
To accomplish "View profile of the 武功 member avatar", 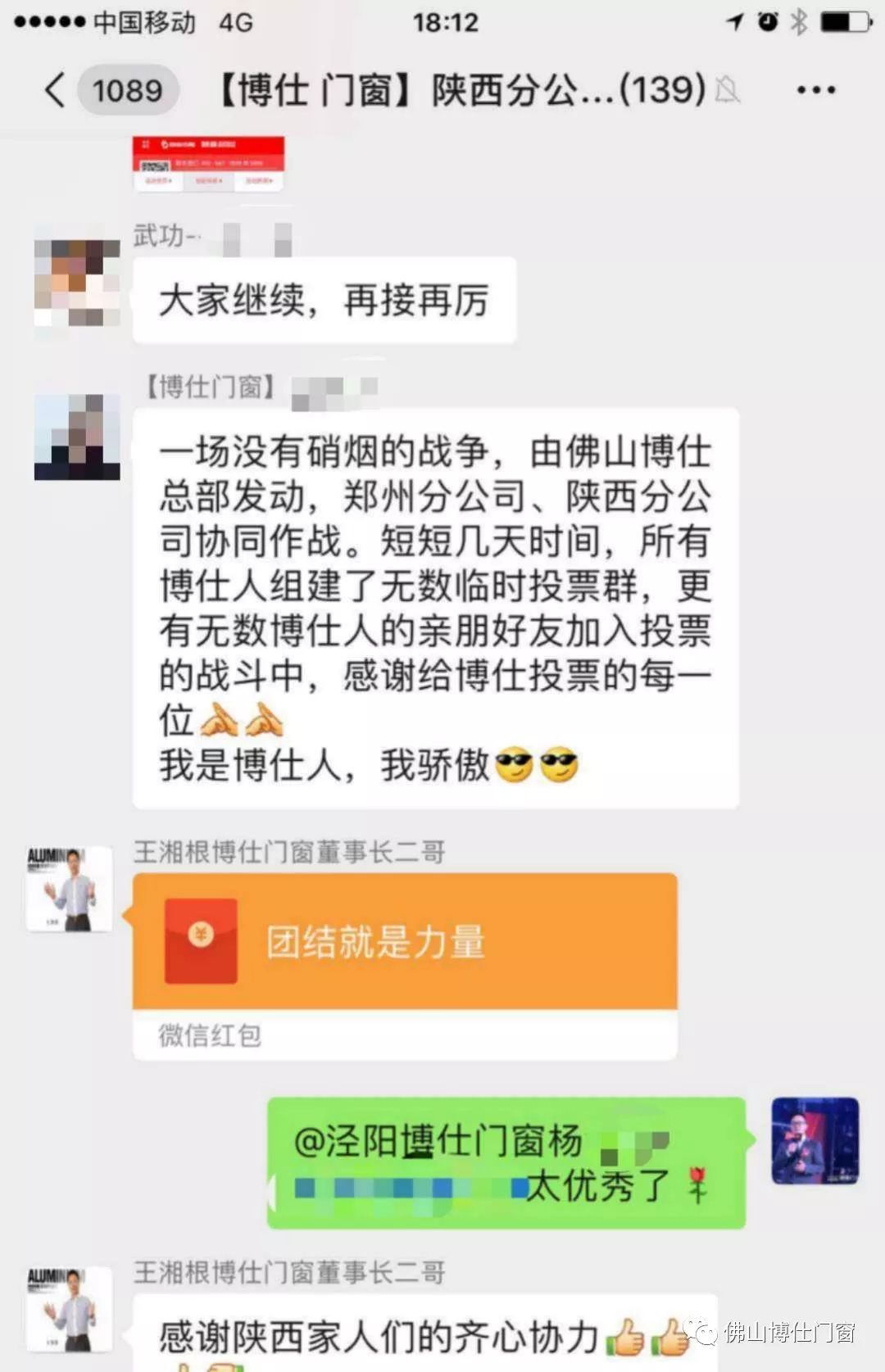I will (77, 283).
